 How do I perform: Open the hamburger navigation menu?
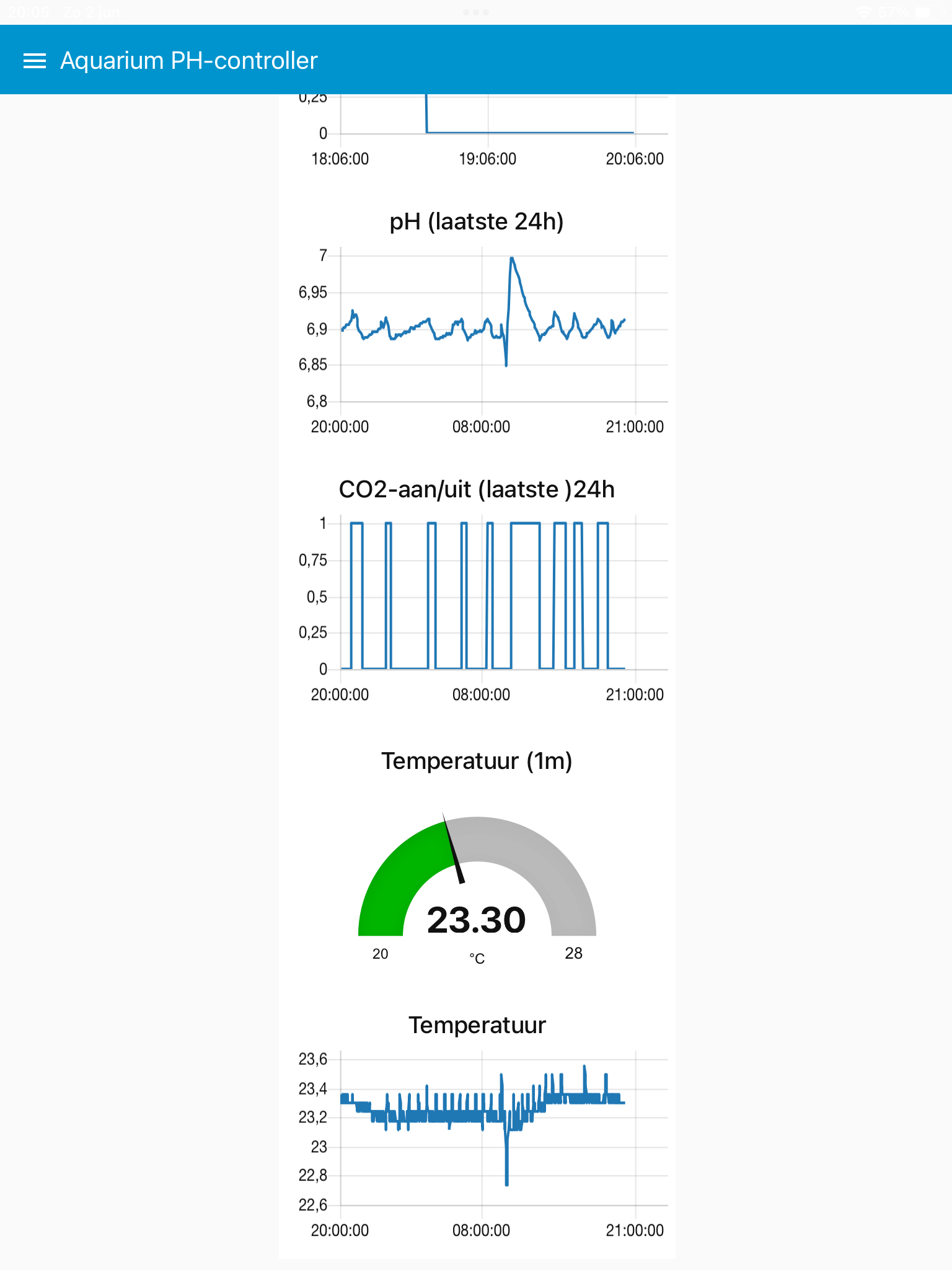pyautogui.click(x=35, y=61)
